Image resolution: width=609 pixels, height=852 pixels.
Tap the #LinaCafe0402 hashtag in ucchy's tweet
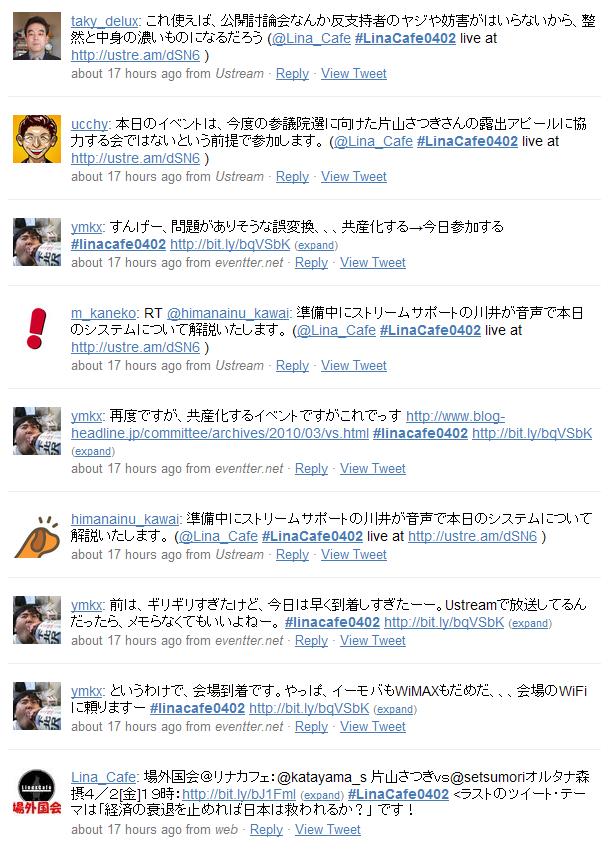(x=466, y=141)
